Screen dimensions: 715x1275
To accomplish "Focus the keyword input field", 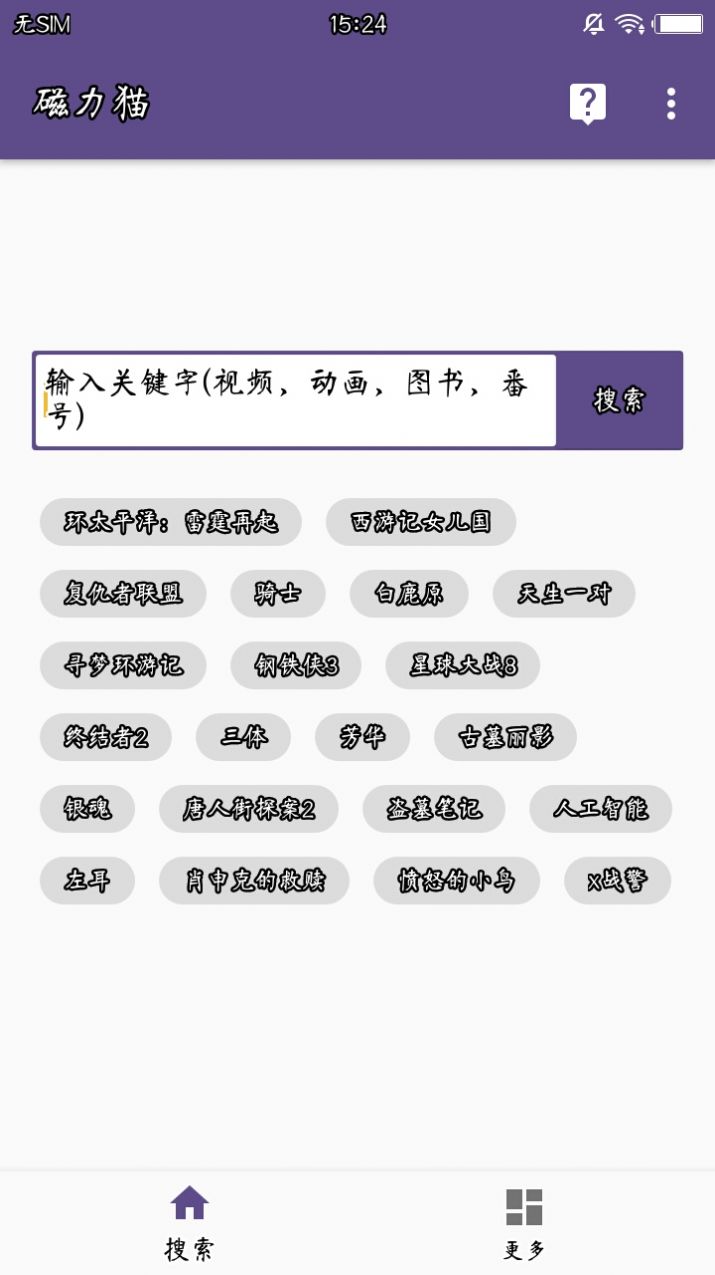I will 295,400.
